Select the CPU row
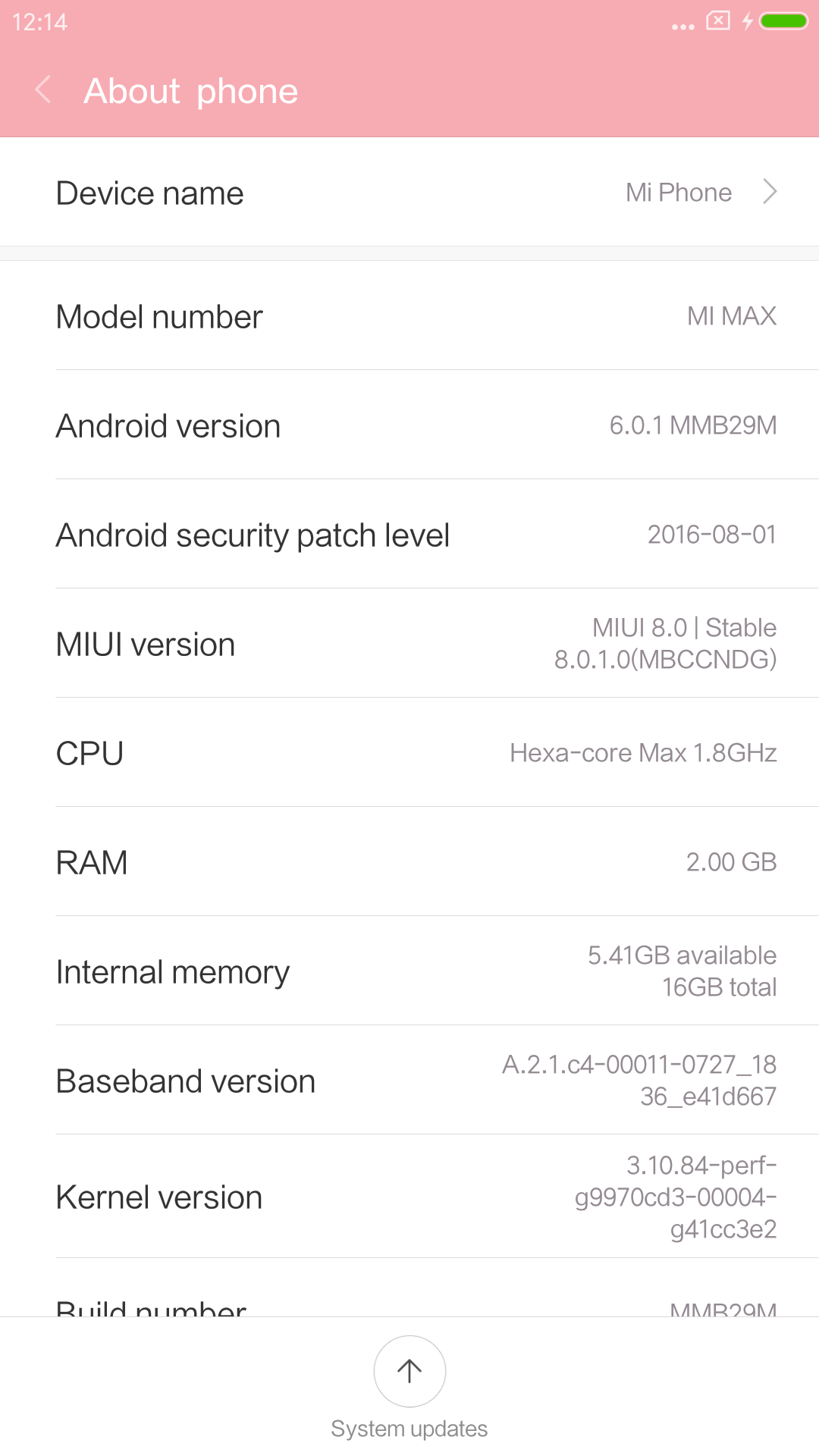 point(409,752)
